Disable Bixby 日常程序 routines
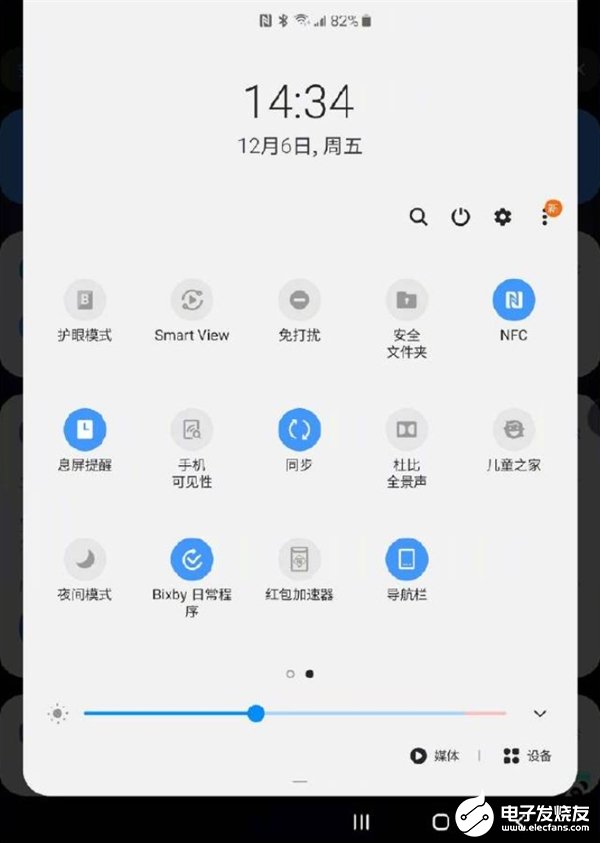This screenshot has height=843, width=600. (191, 559)
